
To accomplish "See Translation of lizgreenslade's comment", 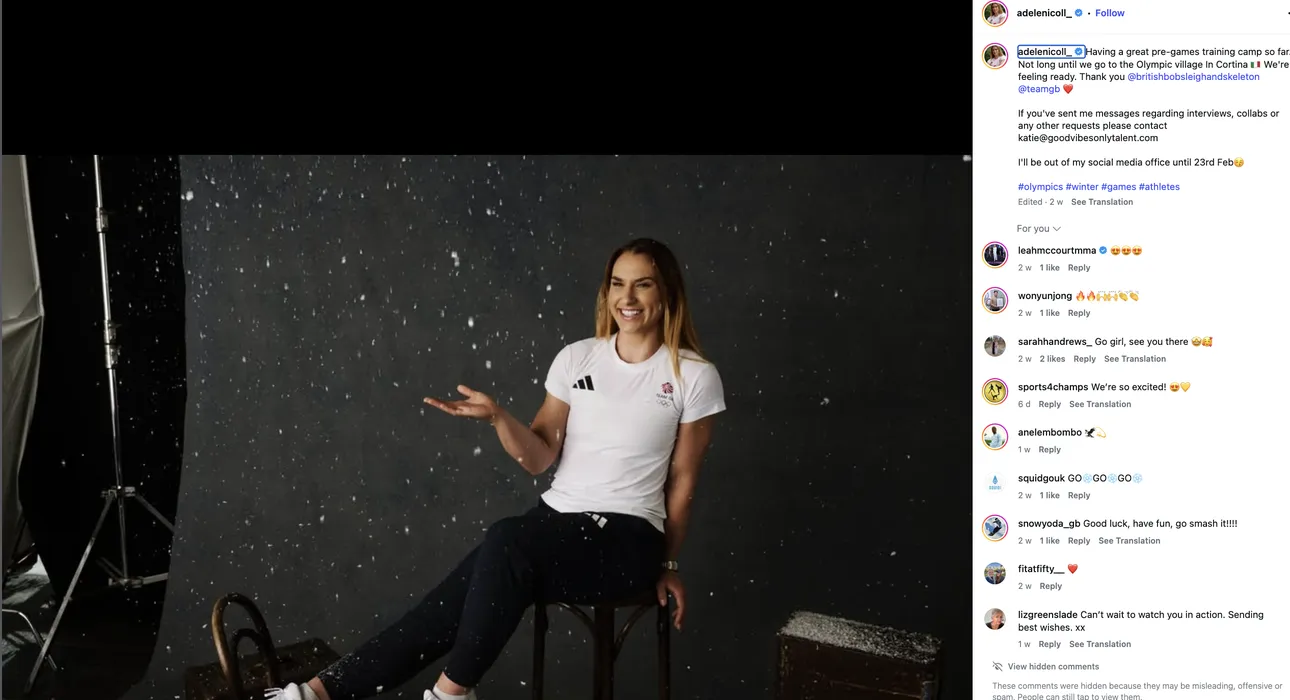I will tap(1100, 644).
